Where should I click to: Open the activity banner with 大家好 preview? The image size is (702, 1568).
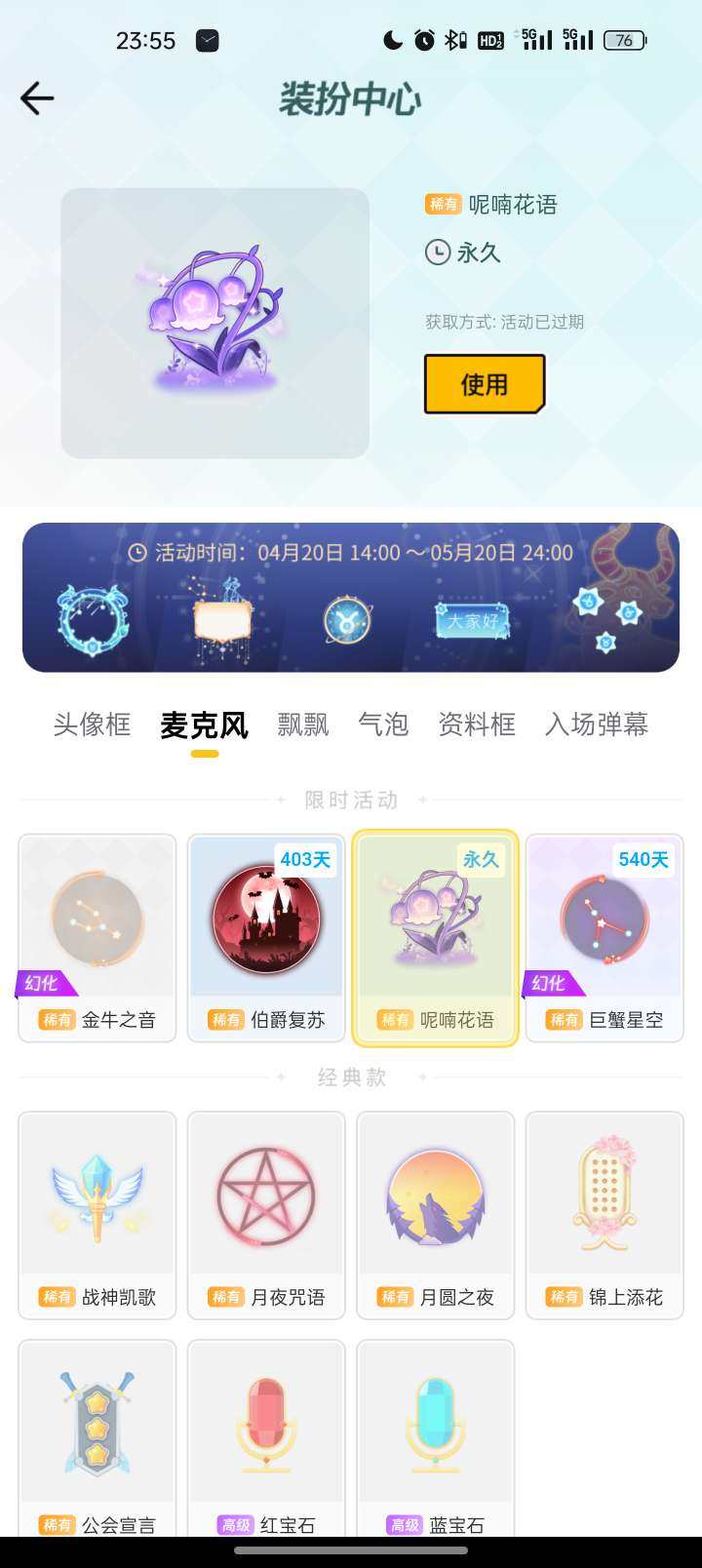coord(472,621)
